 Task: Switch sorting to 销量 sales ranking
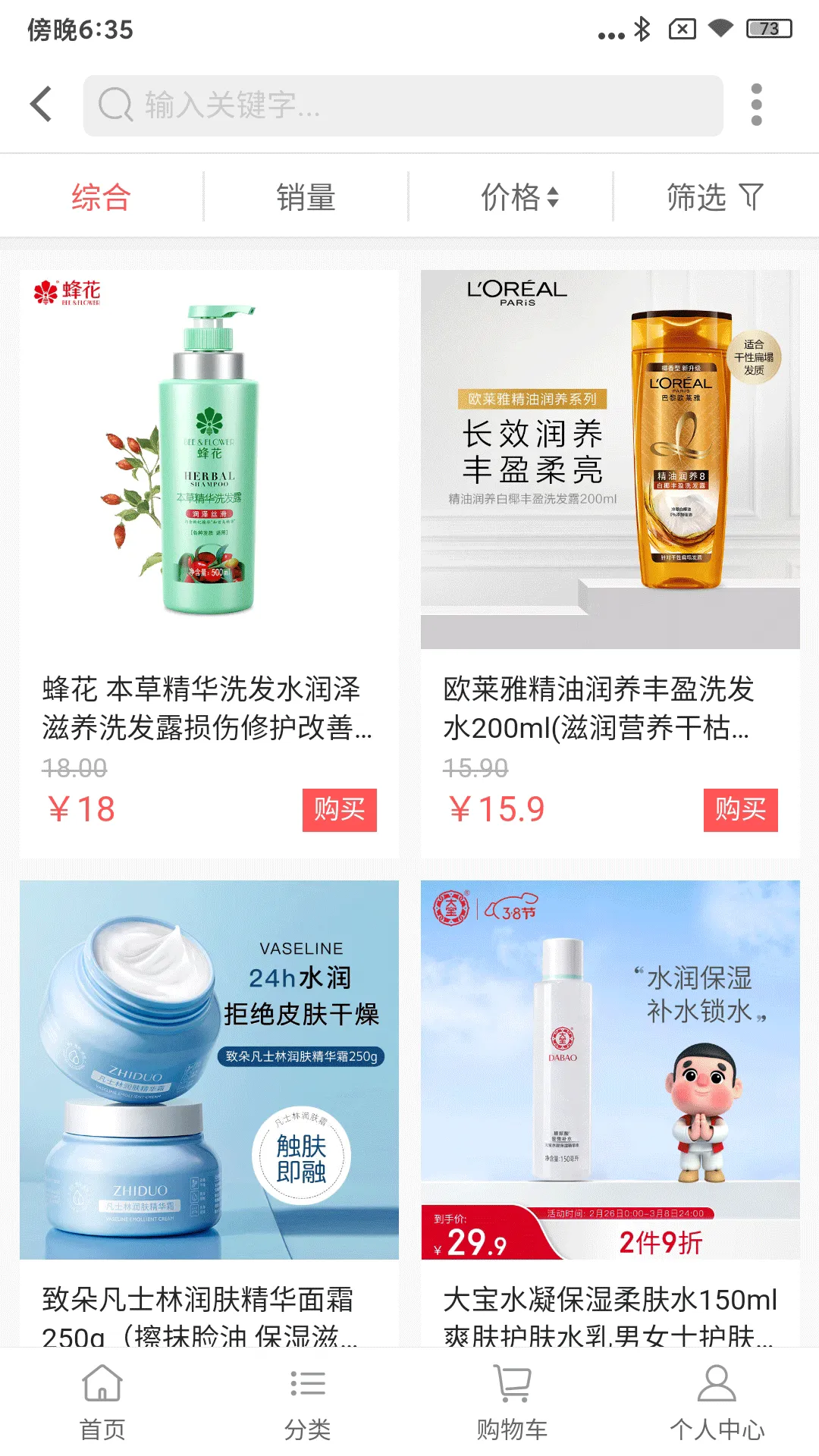point(306,196)
